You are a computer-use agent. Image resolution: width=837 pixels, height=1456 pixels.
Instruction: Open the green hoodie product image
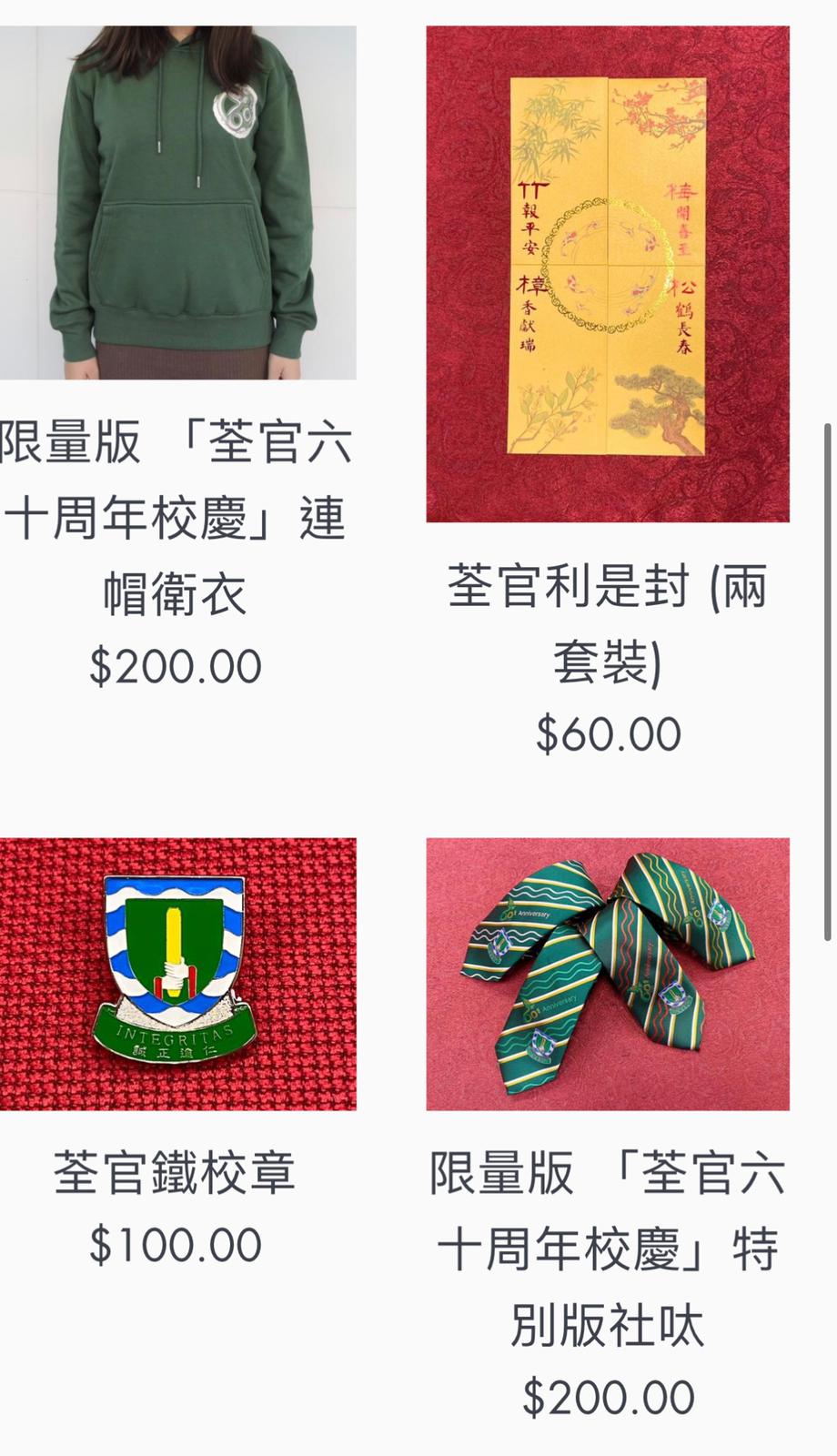pos(177,202)
